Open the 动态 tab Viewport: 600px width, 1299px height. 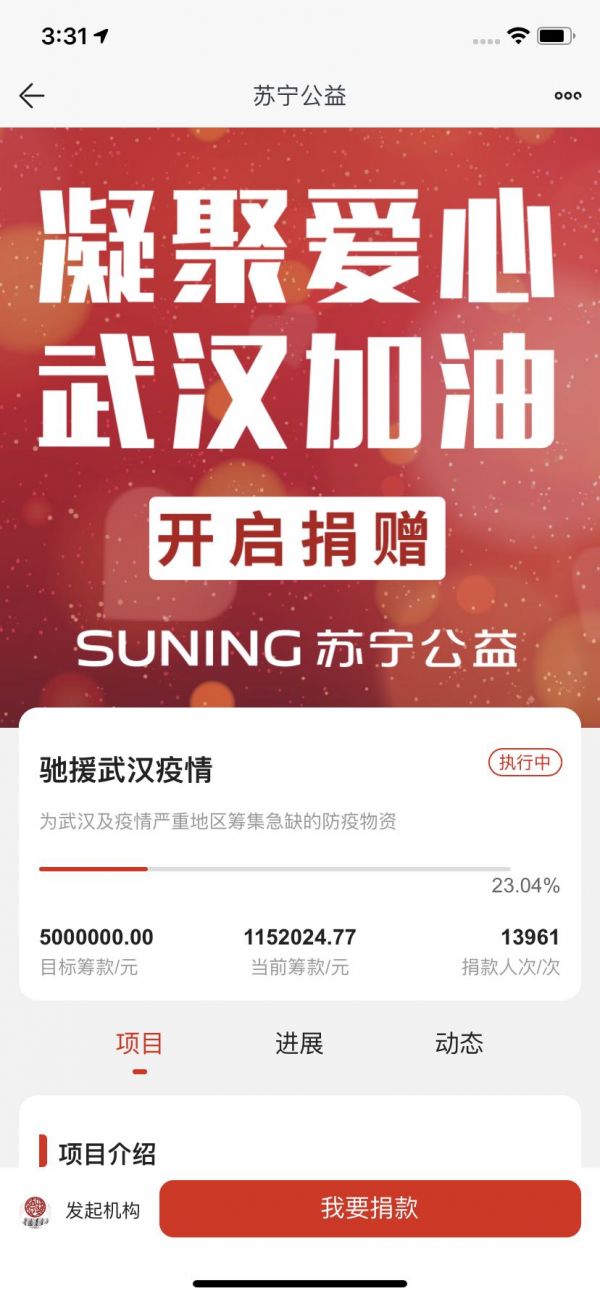(459, 1044)
